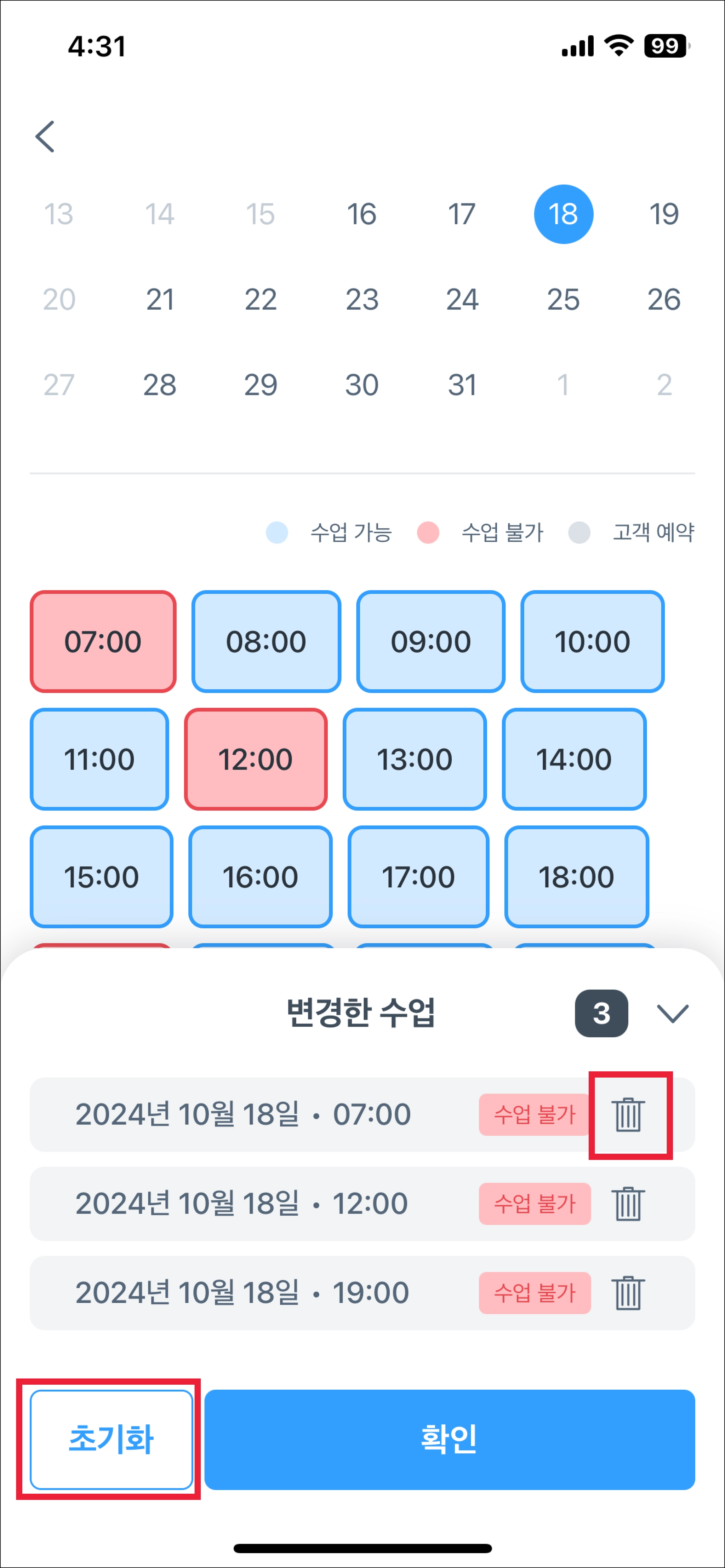Toggle the 07:00 time slot
The height and width of the screenshot is (1568, 725).
103,641
